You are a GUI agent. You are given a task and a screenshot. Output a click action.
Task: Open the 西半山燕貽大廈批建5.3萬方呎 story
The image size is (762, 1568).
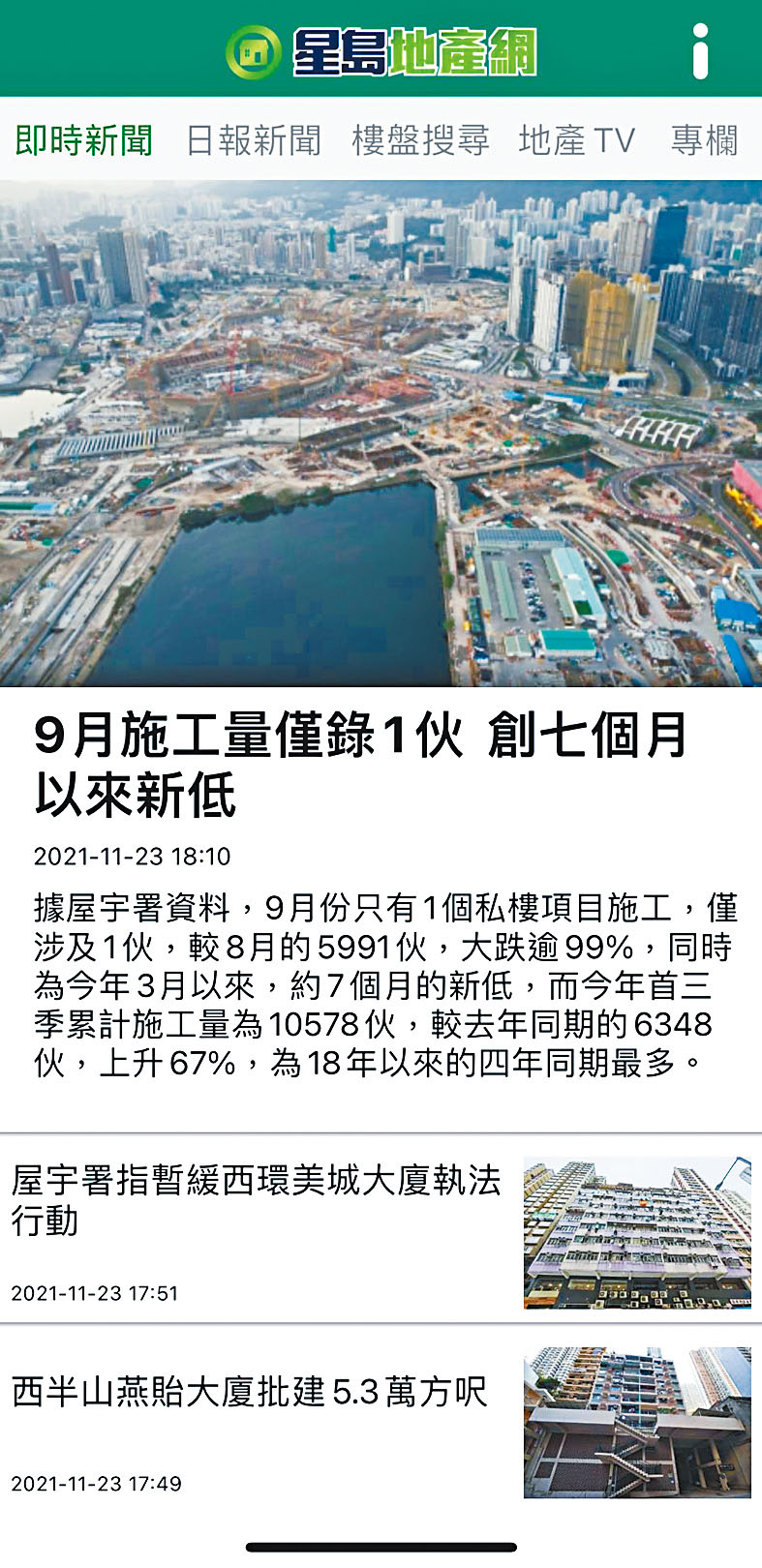[x=250, y=1392]
